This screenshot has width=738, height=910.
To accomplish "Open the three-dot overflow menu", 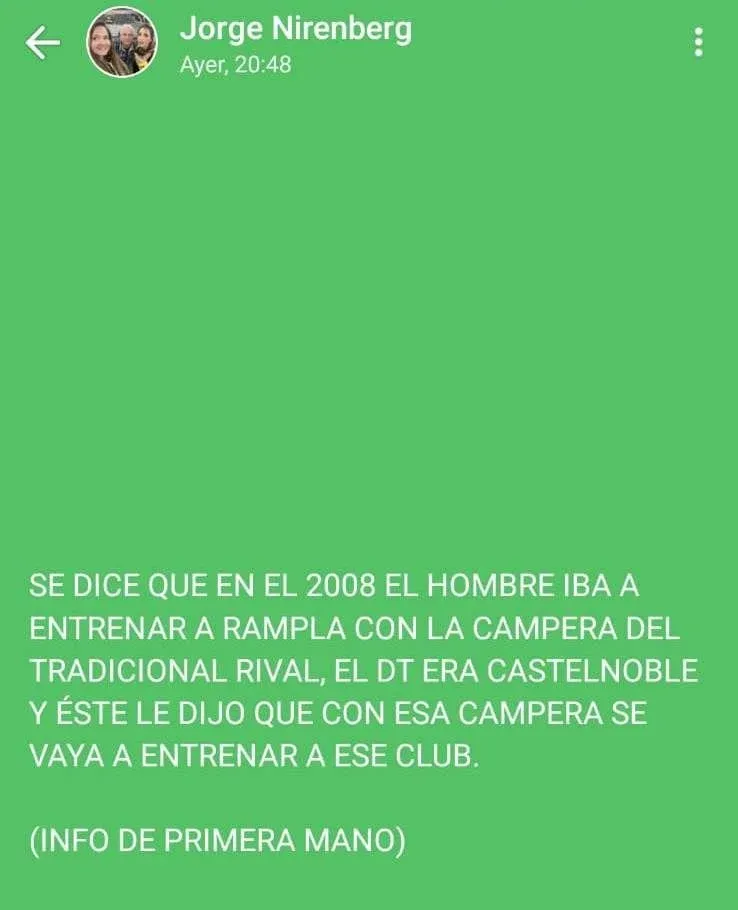I will tap(698, 42).
